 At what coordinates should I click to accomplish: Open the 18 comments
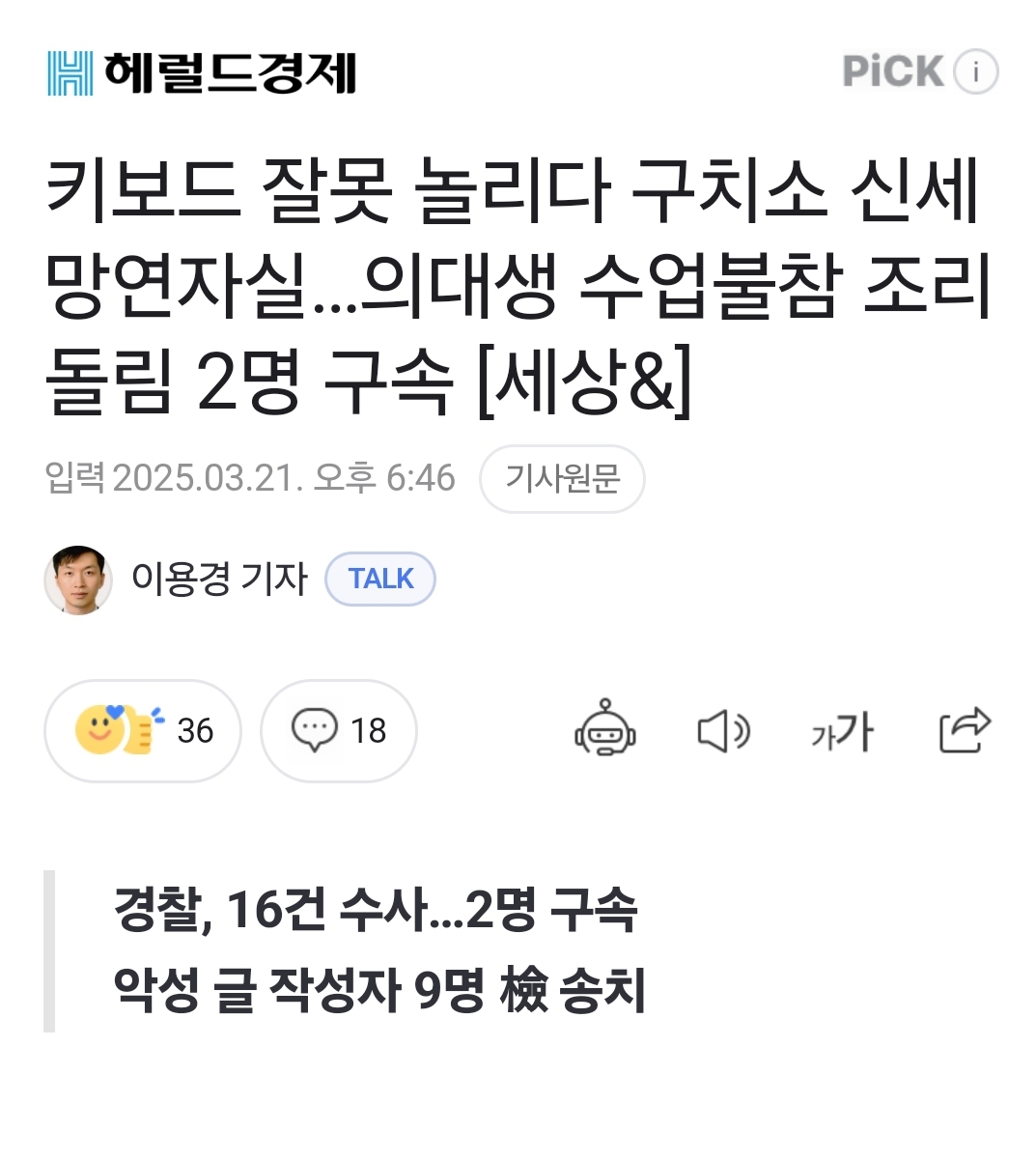tap(339, 731)
